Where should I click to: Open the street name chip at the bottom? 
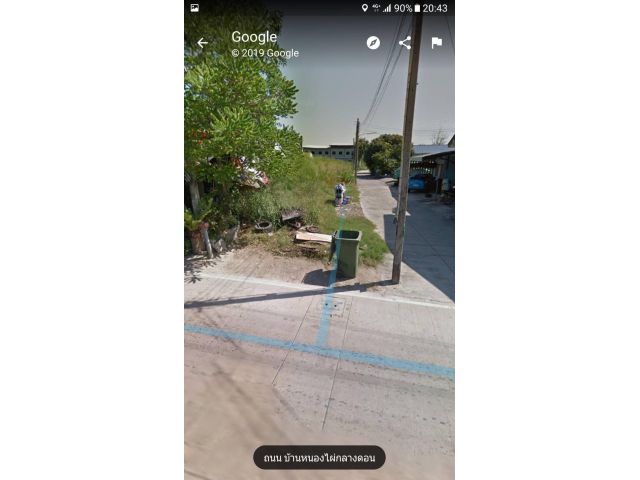click(x=319, y=457)
